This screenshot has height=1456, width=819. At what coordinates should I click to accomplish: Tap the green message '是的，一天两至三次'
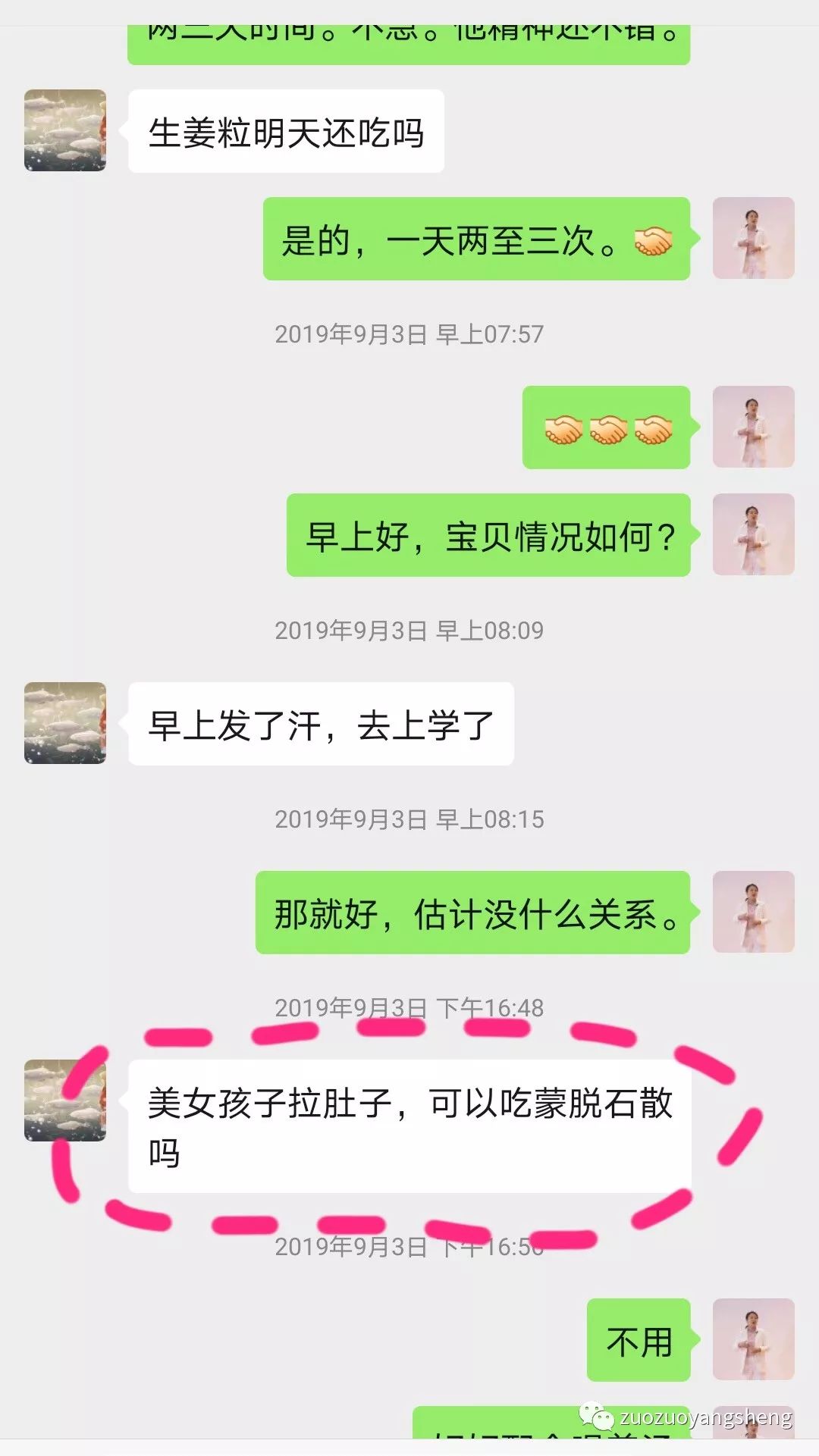(476, 239)
